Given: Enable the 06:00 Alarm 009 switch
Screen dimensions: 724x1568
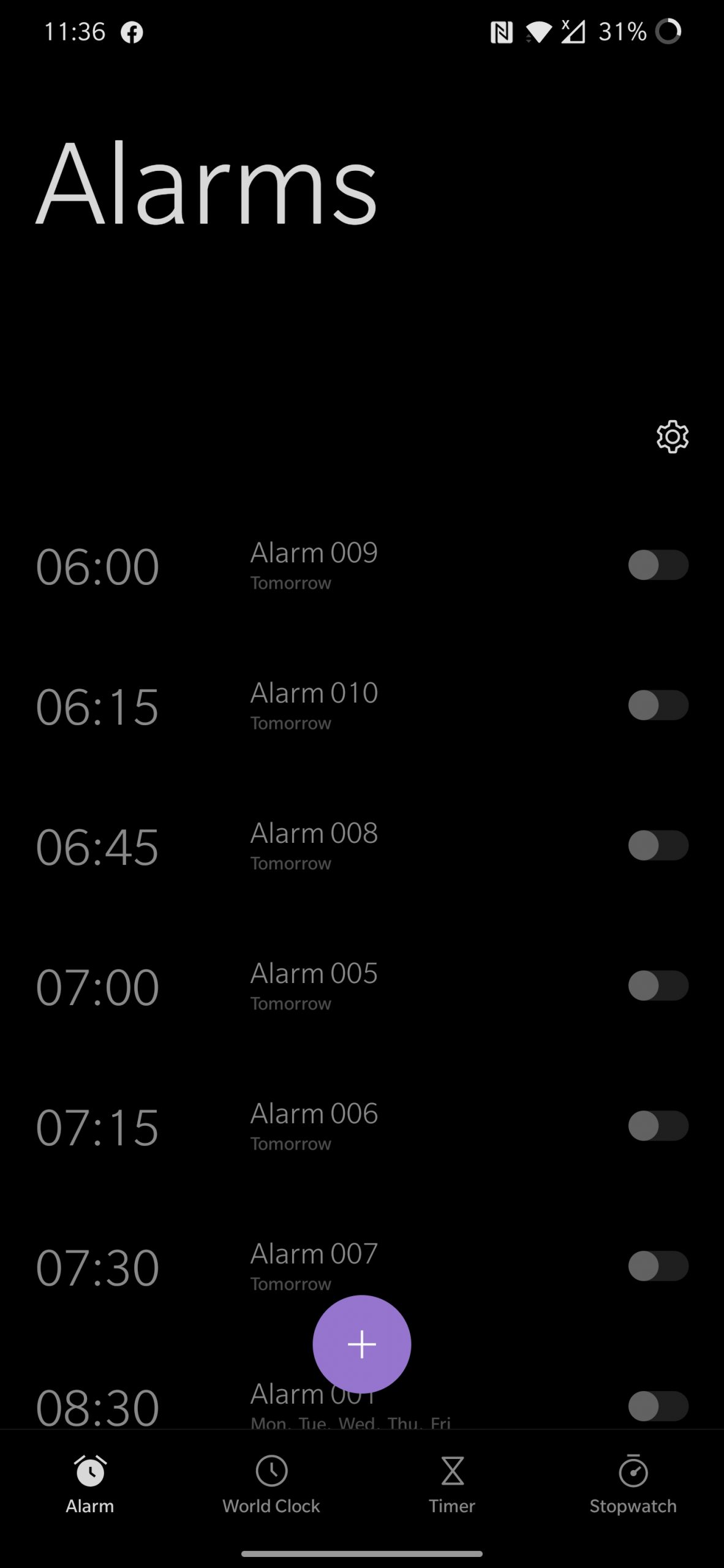Looking at the screenshot, I should [658, 565].
